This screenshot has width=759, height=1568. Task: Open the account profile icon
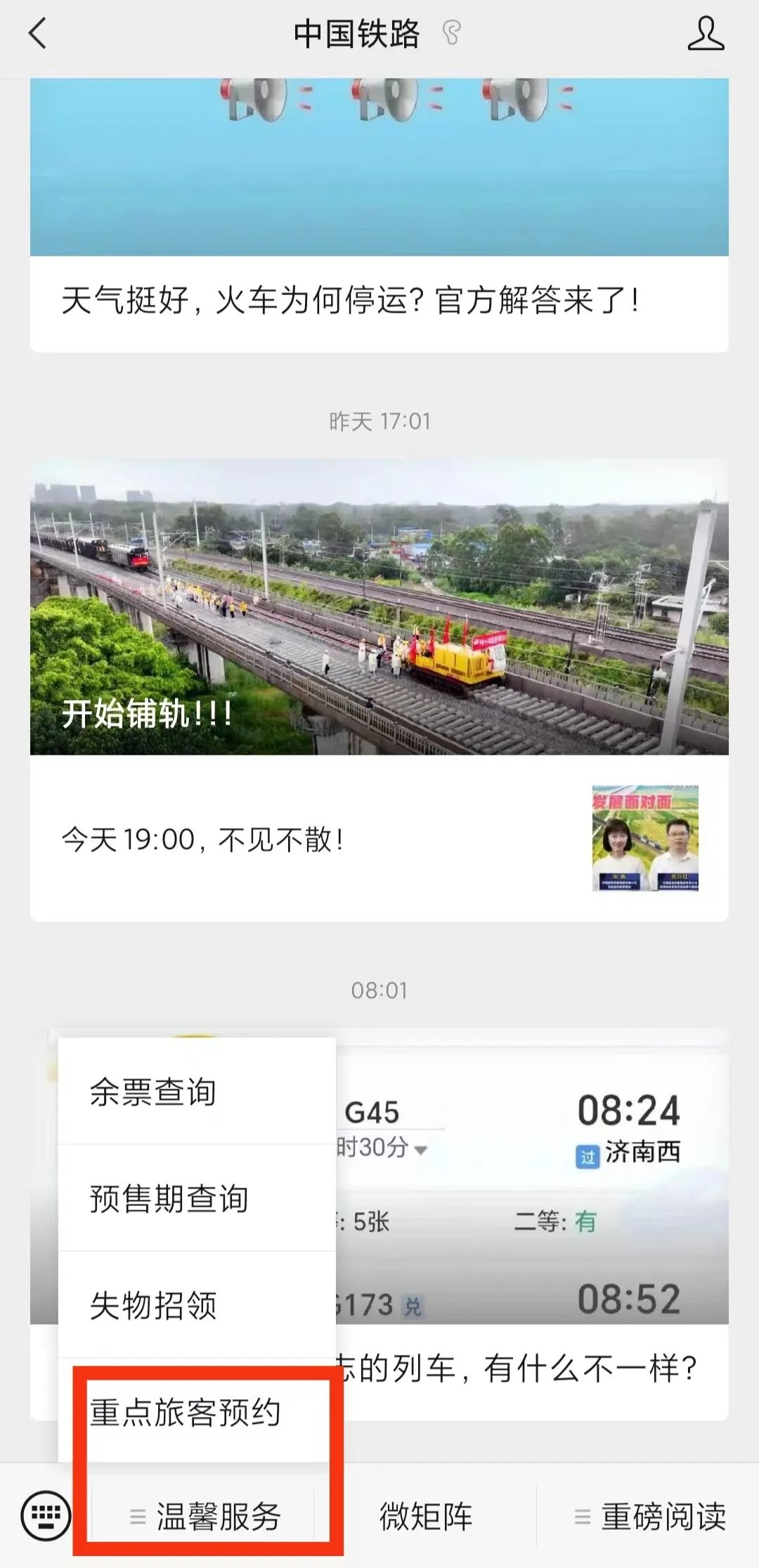coord(706,34)
